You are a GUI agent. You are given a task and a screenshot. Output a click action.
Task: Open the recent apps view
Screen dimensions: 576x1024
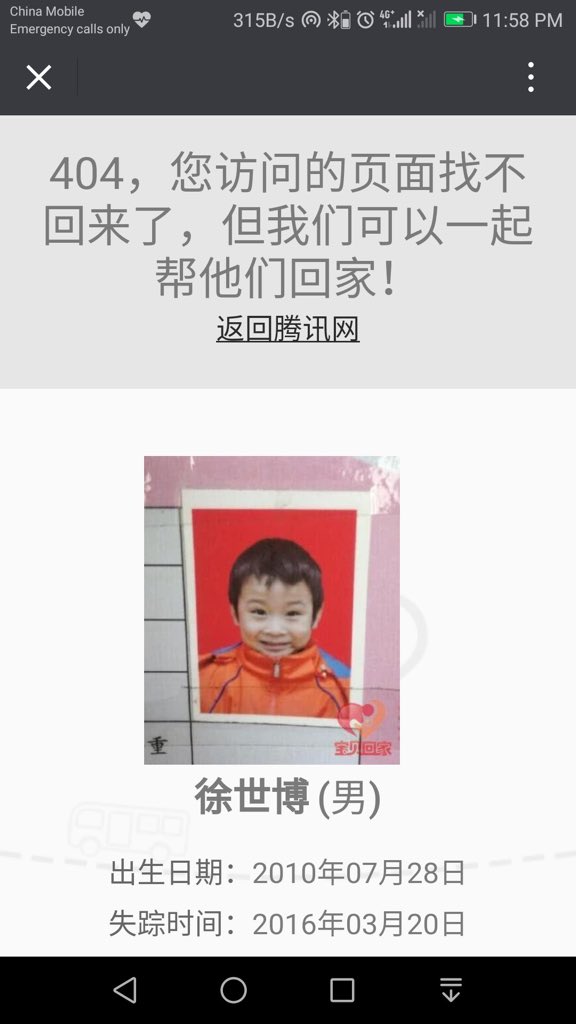tap(342, 990)
